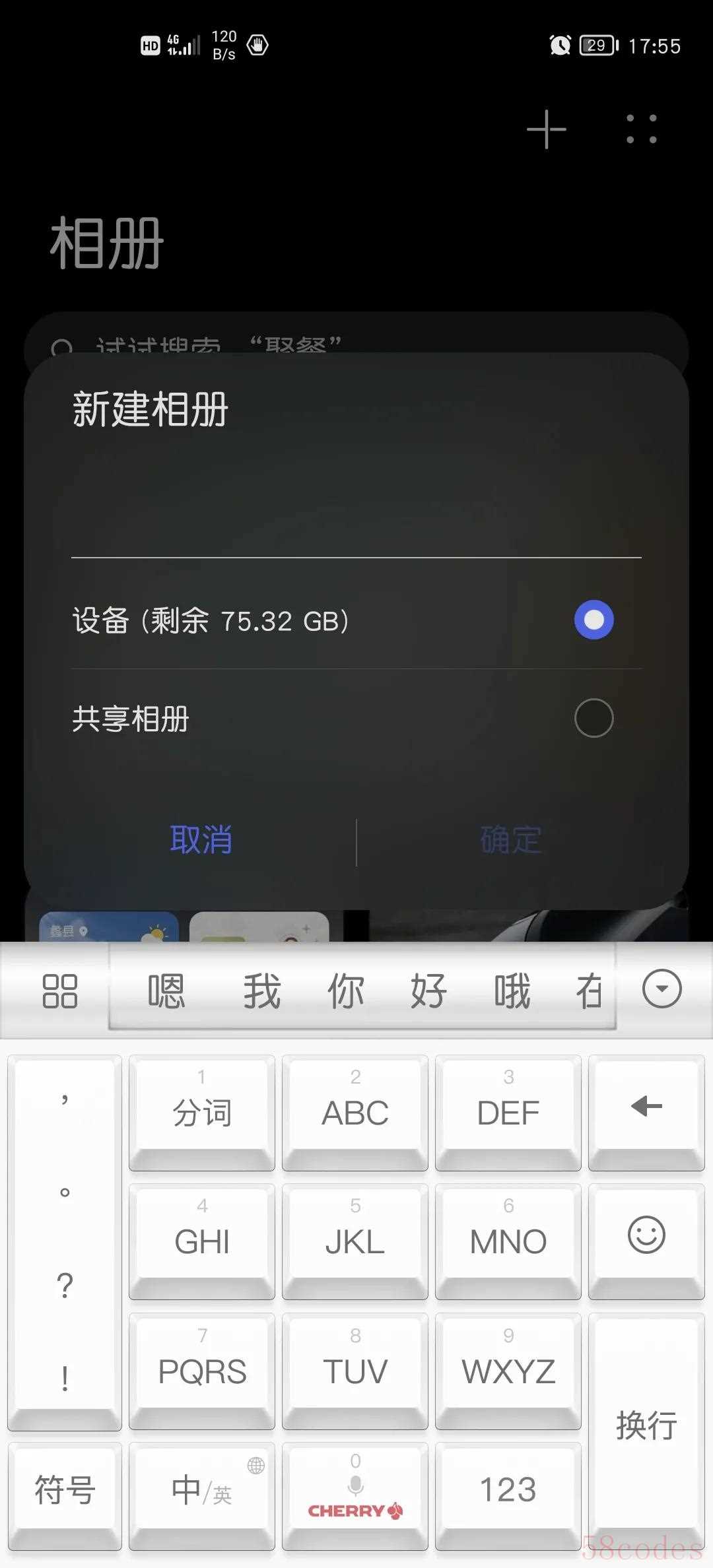Tap the 换行 return key
The height and width of the screenshot is (1568, 713).
[x=646, y=1425]
